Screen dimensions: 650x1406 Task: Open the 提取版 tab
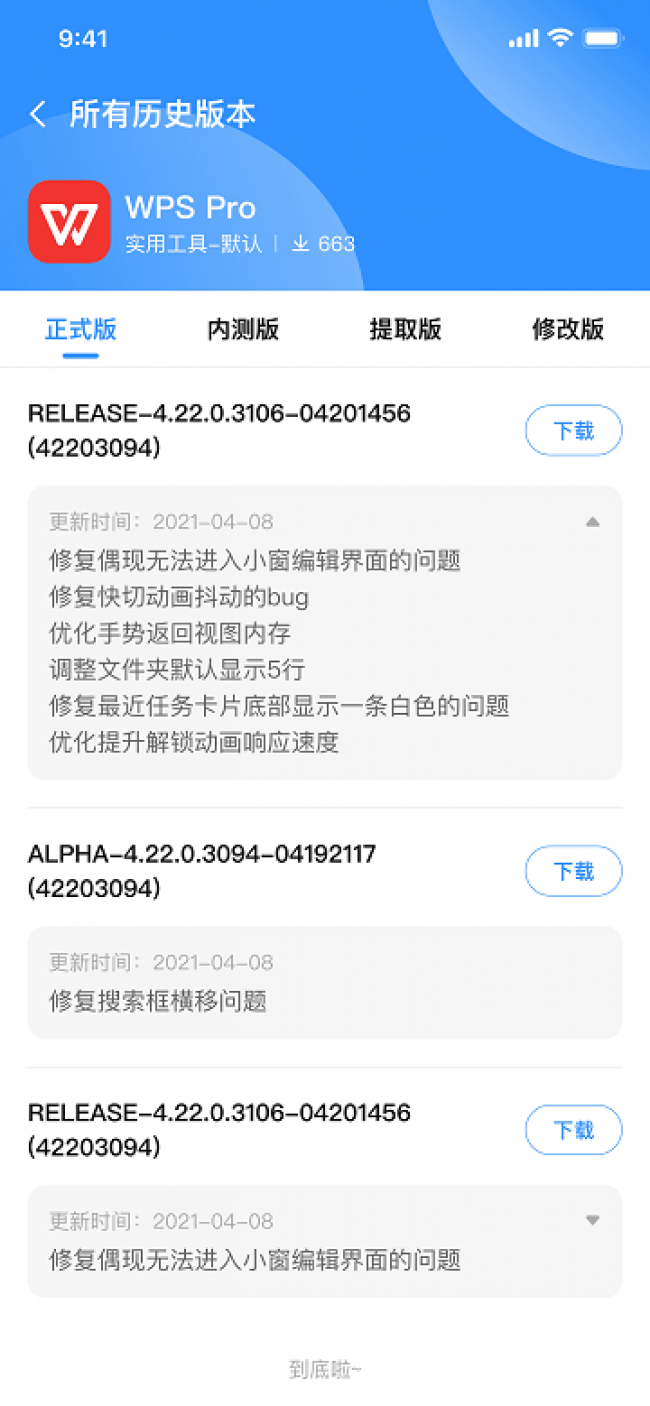click(405, 329)
